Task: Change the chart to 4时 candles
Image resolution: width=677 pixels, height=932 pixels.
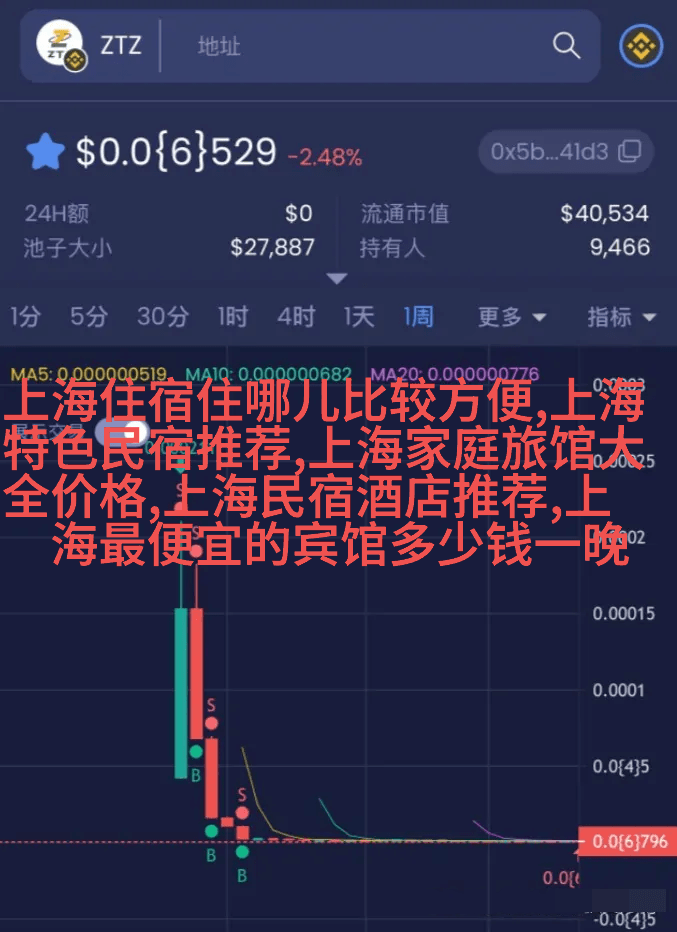Action: tap(295, 318)
